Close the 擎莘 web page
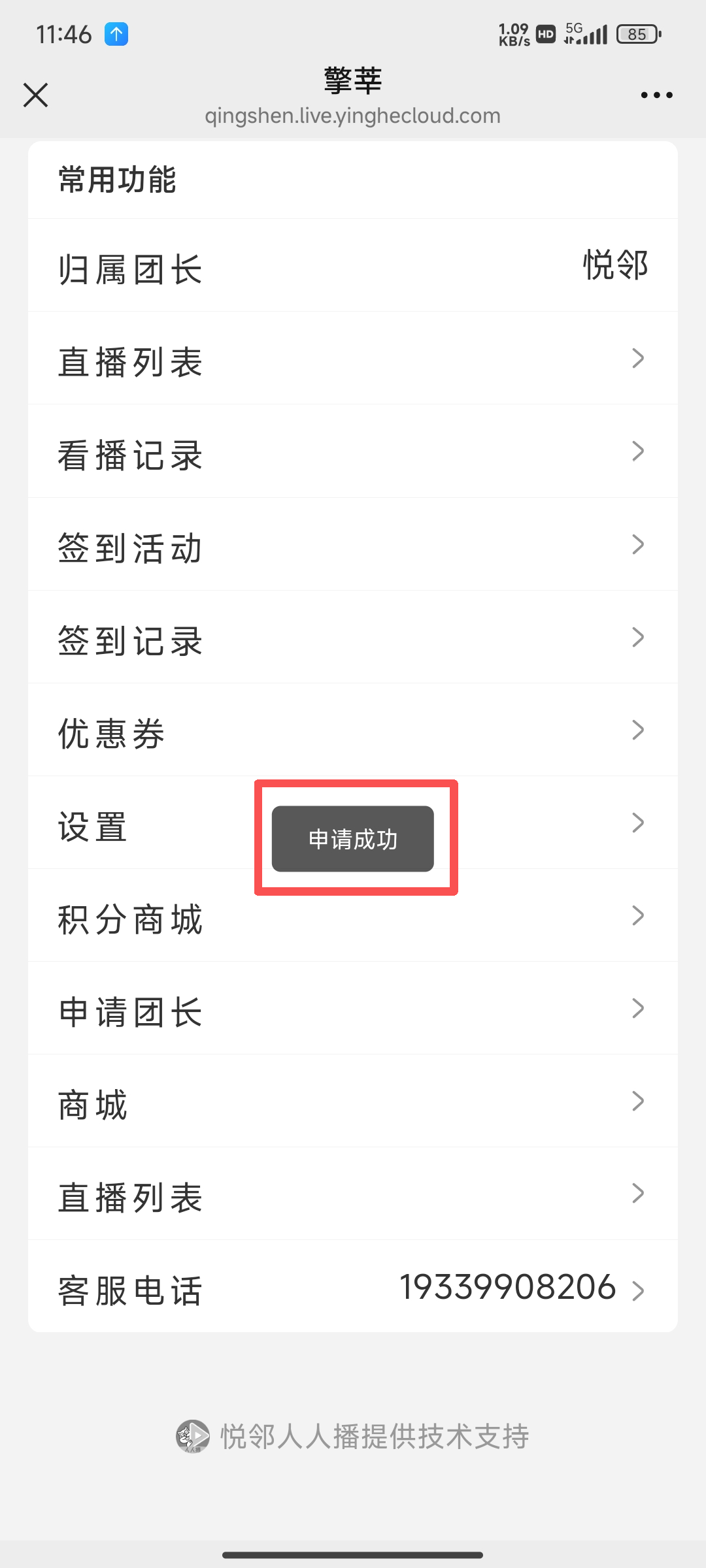Image resolution: width=706 pixels, height=1568 pixels. 35,95
